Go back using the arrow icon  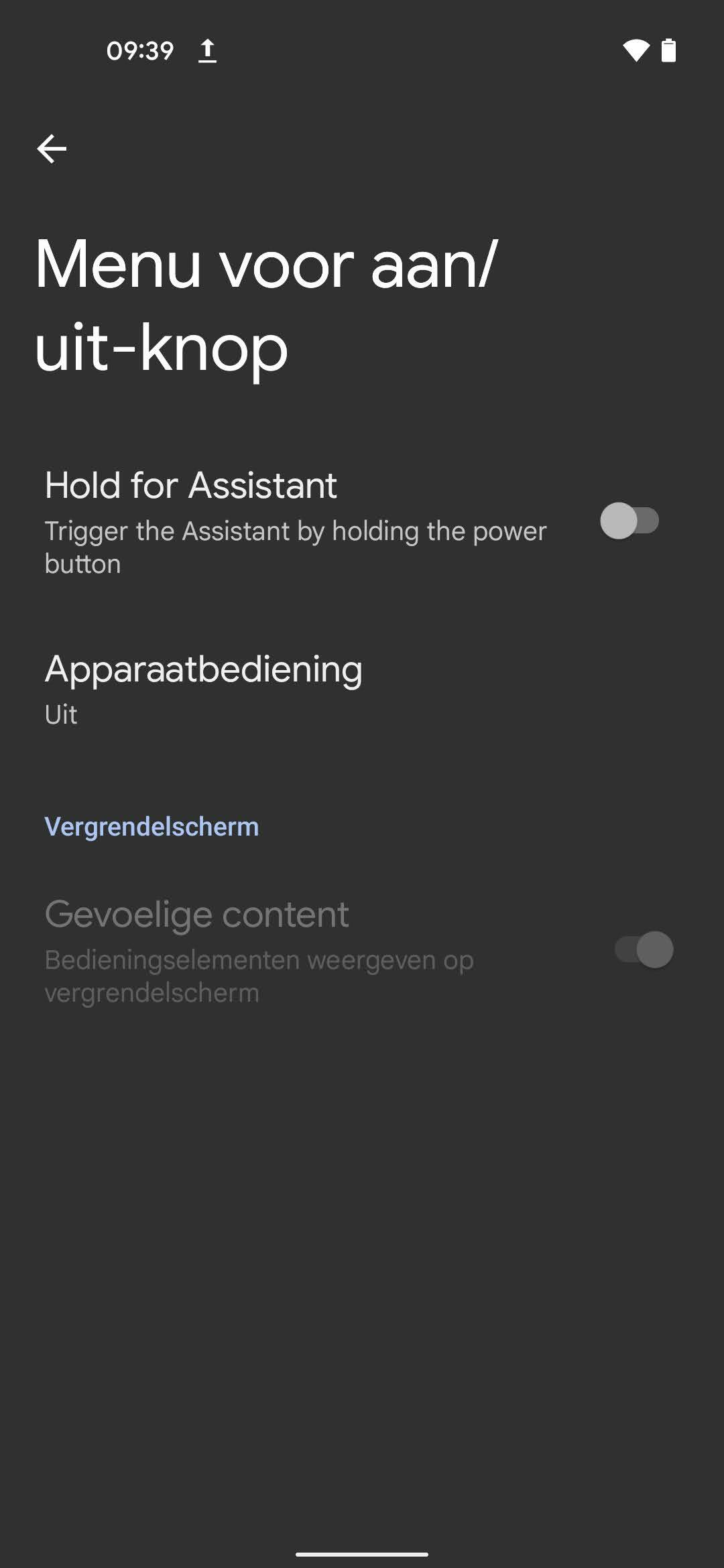tap(52, 149)
